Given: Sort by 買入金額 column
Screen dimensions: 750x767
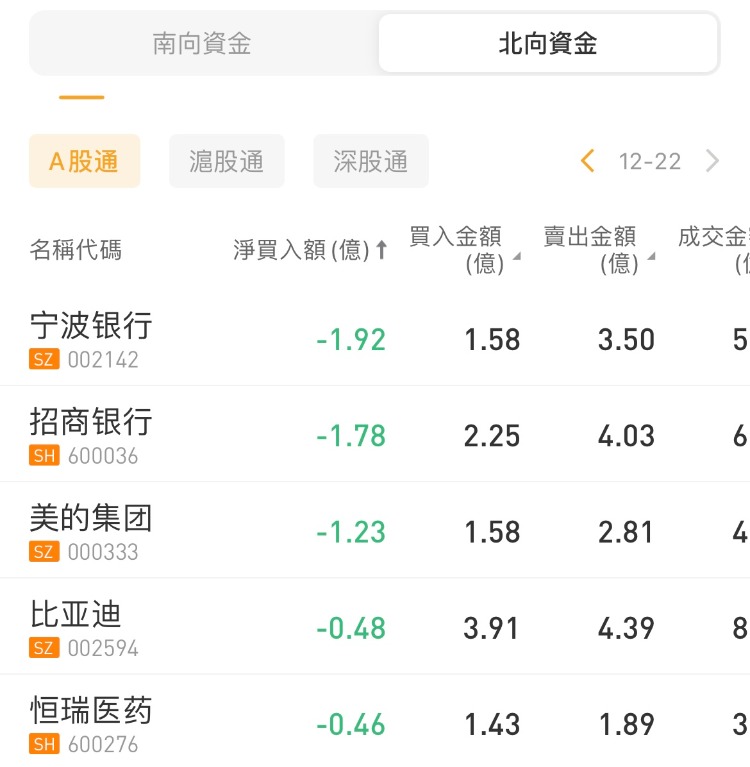Looking at the screenshot, I should coord(464,250).
